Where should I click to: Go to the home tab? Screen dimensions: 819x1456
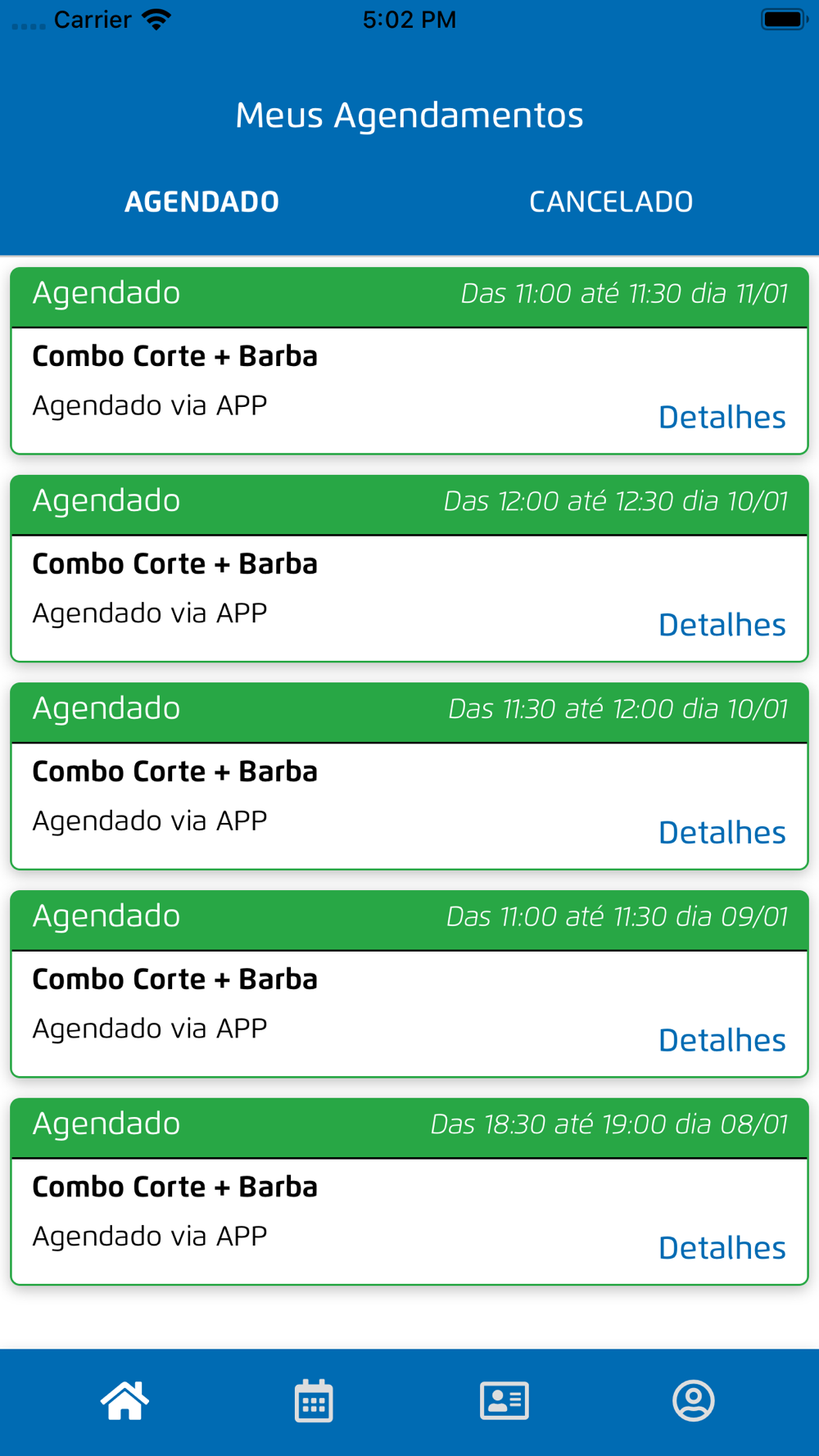[124, 1400]
